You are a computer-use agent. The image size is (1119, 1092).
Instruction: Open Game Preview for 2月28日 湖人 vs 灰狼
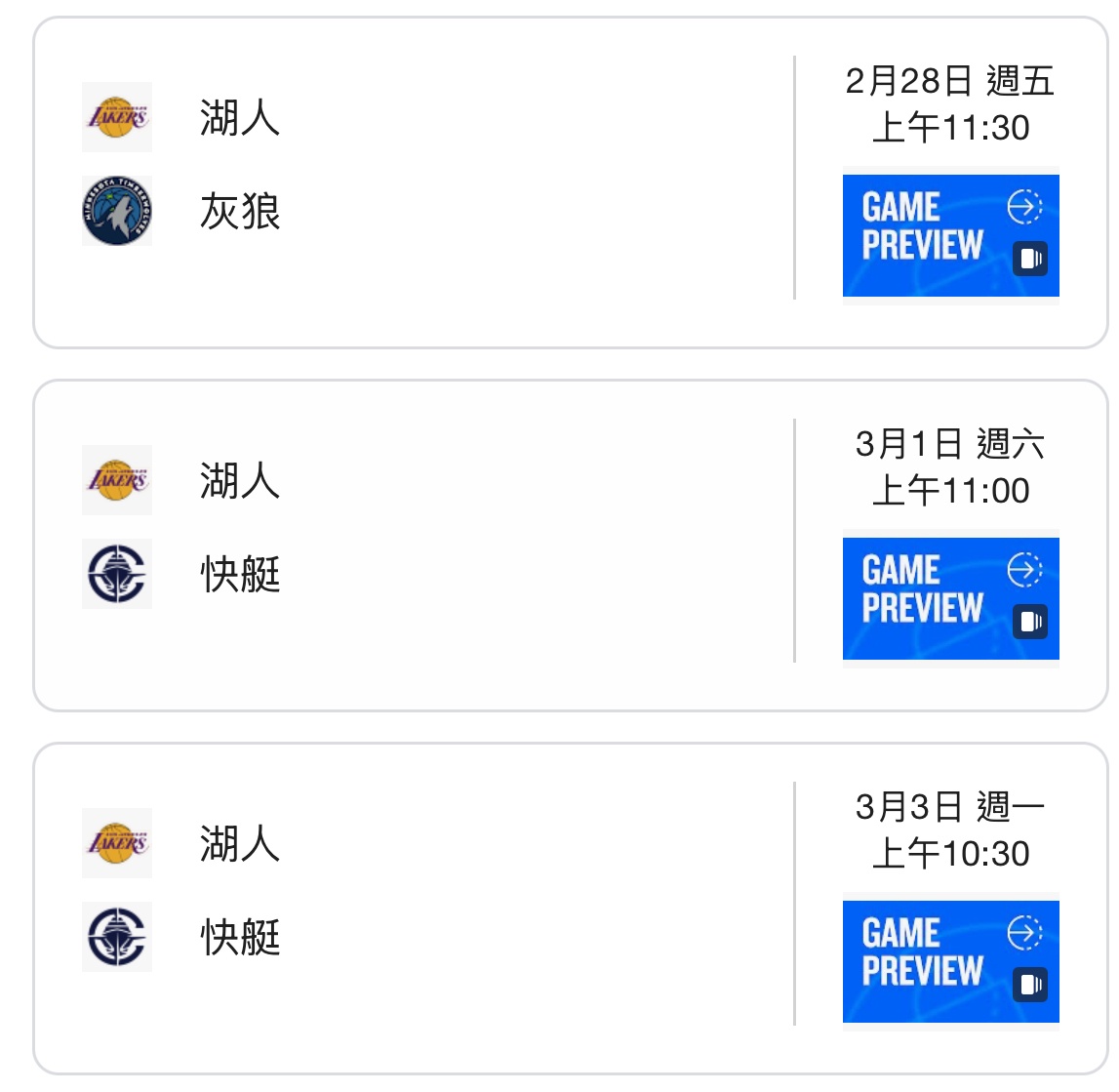(950, 235)
